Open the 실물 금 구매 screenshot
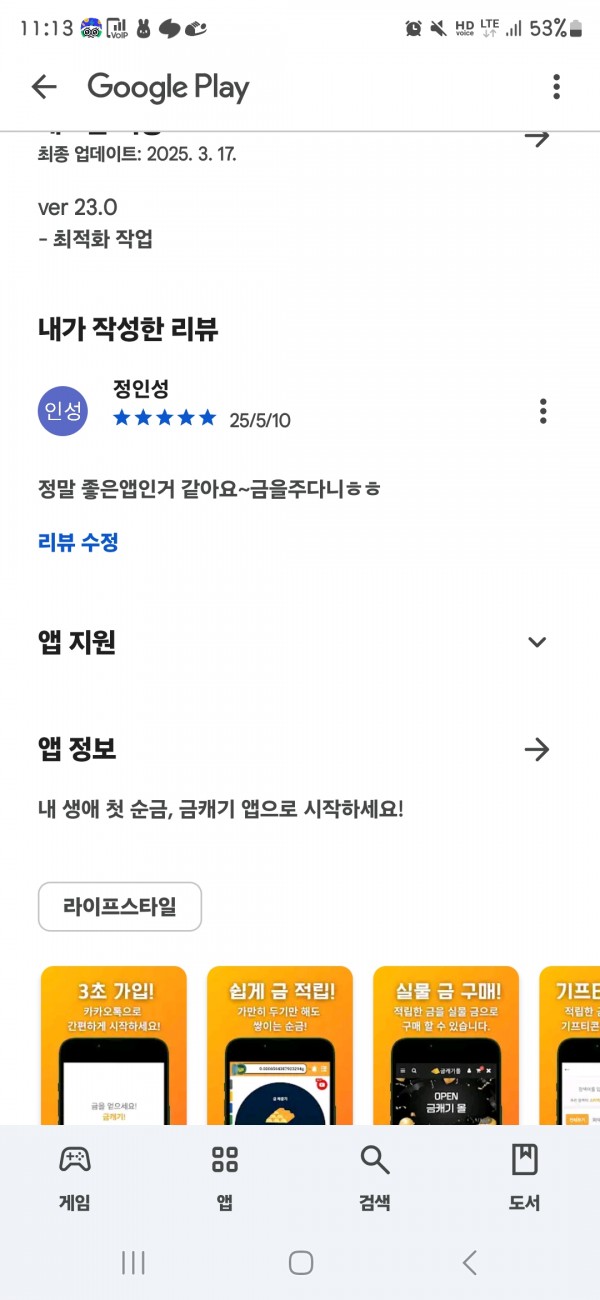Image resolution: width=600 pixels, height=1300 pixels. coord(445,1045)
